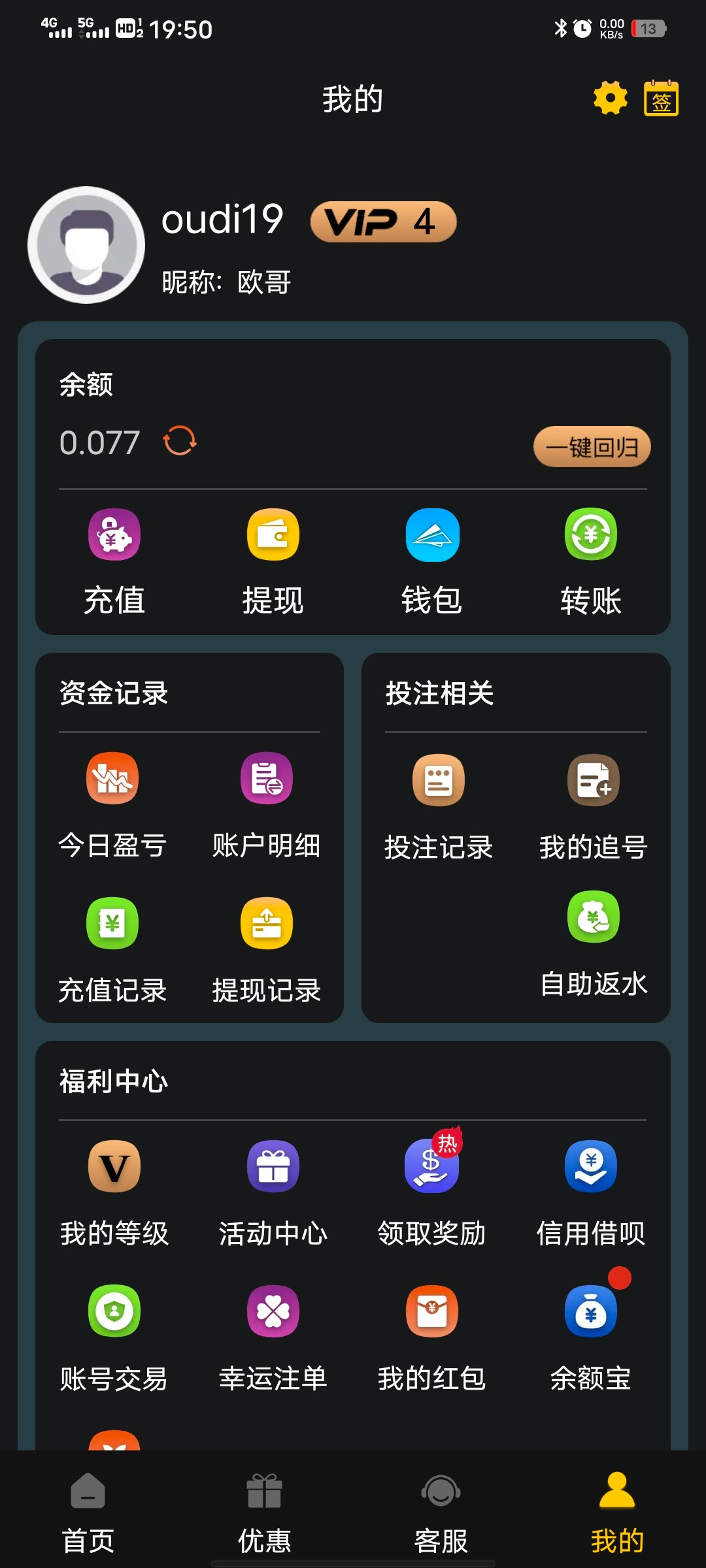Screen dimensions: 706x1568
Task: Open 自助返水 self-service rebate
Action: tap(592, 917)
